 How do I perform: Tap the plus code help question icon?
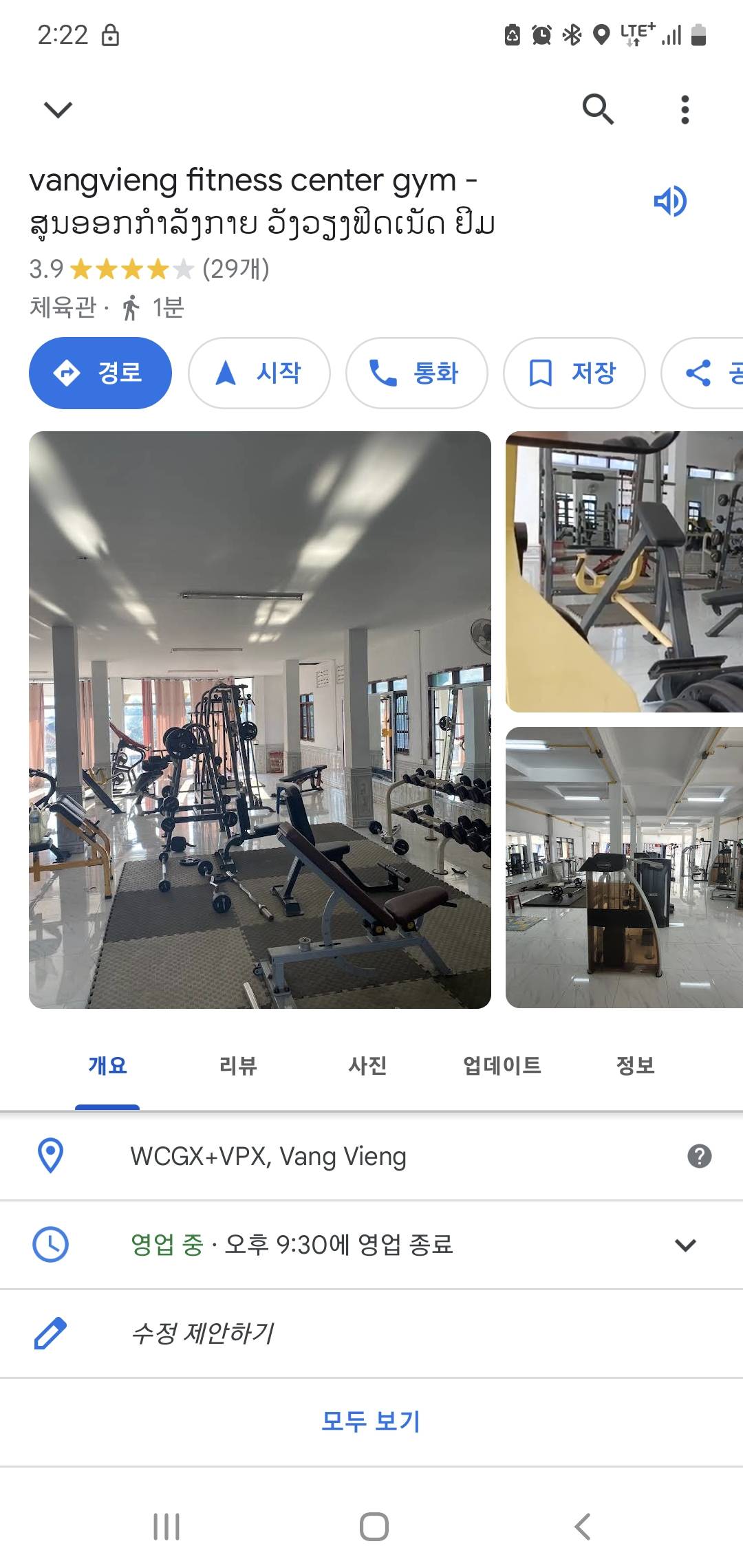click(699, 1157)
